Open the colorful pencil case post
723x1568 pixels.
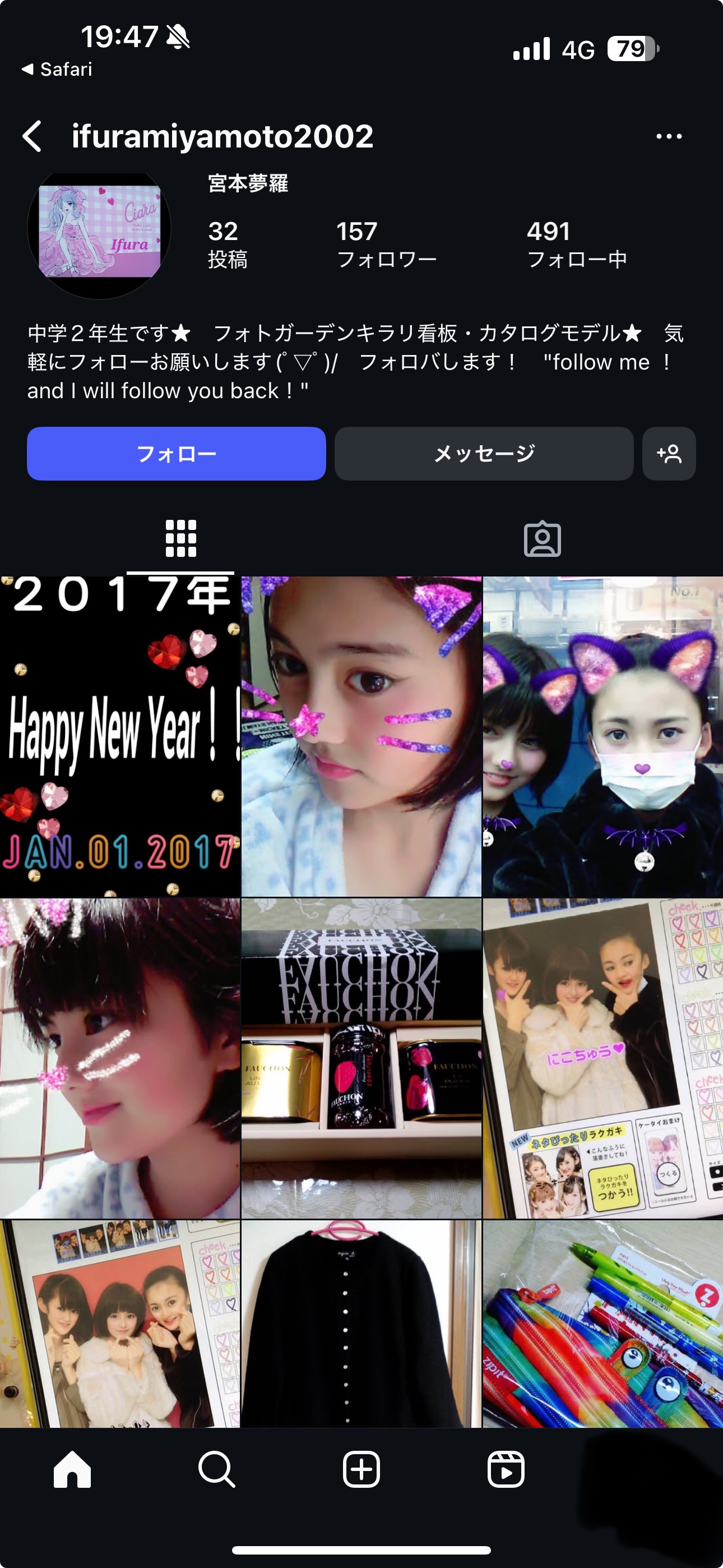[603, 1324]
